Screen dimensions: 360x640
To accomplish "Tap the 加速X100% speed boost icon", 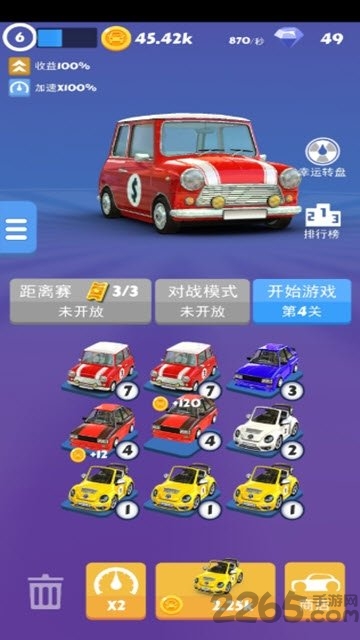I will tap(20, 87).
